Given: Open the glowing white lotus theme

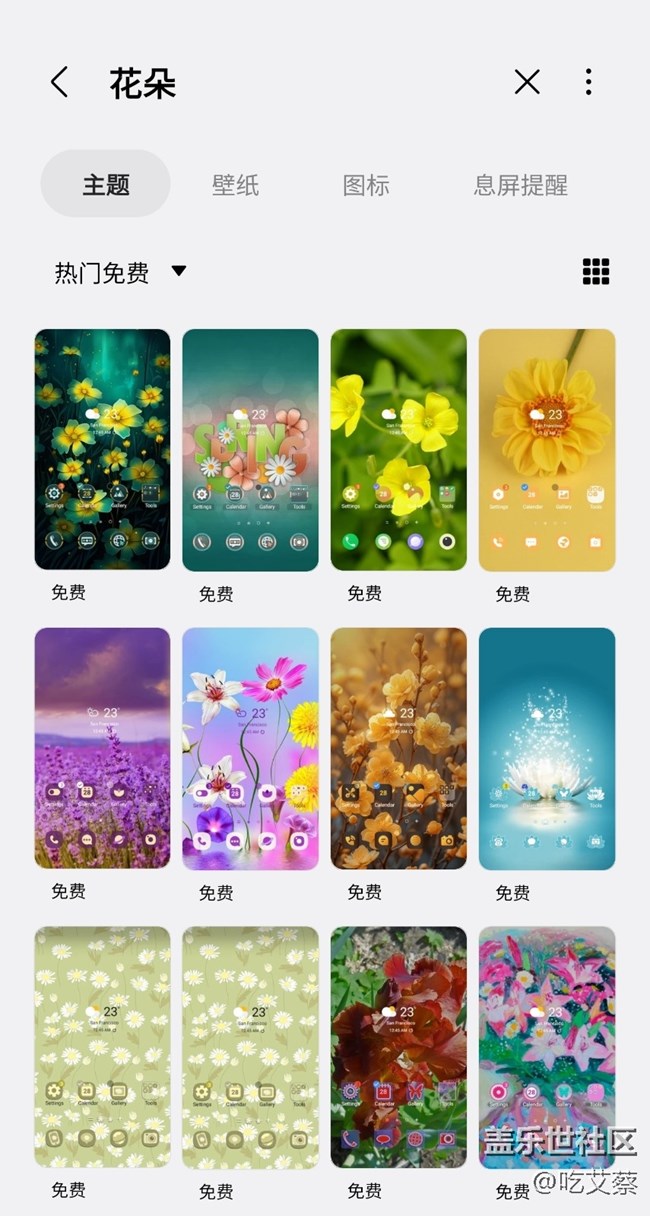Looking at the screenshot, I should (x=547, y=748).
